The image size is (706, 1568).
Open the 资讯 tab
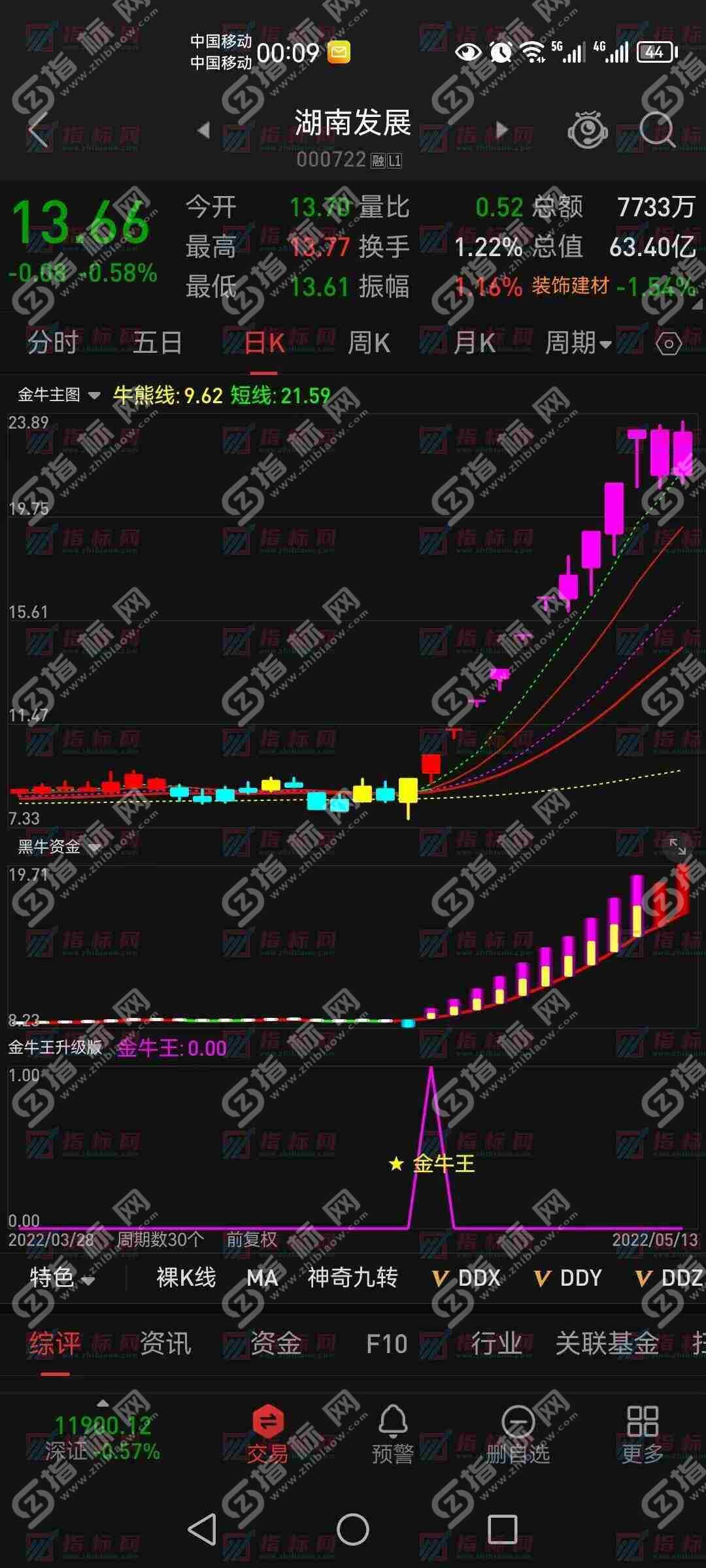pos(165,1344)
